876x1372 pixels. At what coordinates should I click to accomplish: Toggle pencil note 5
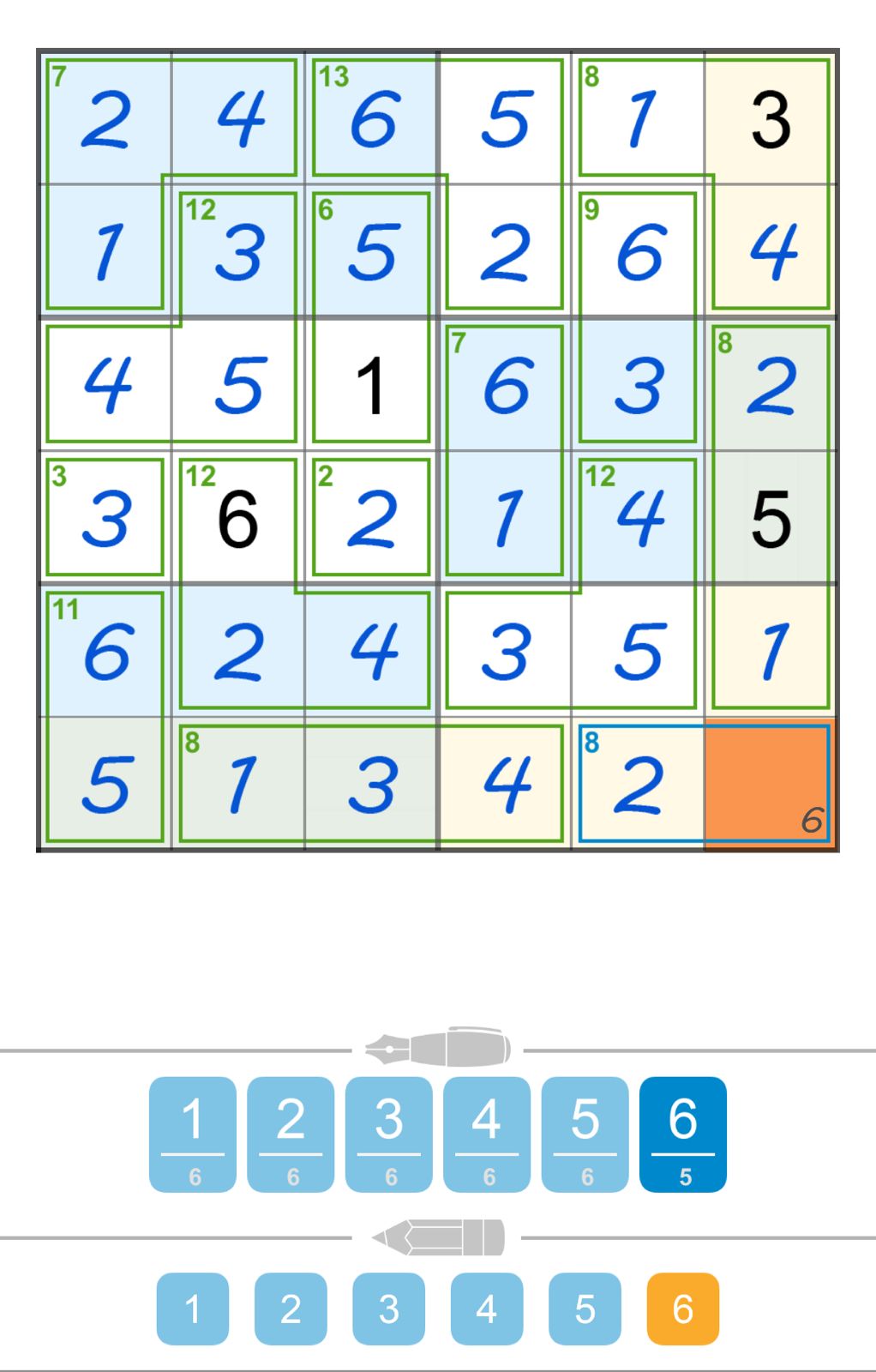[585, 1309]
